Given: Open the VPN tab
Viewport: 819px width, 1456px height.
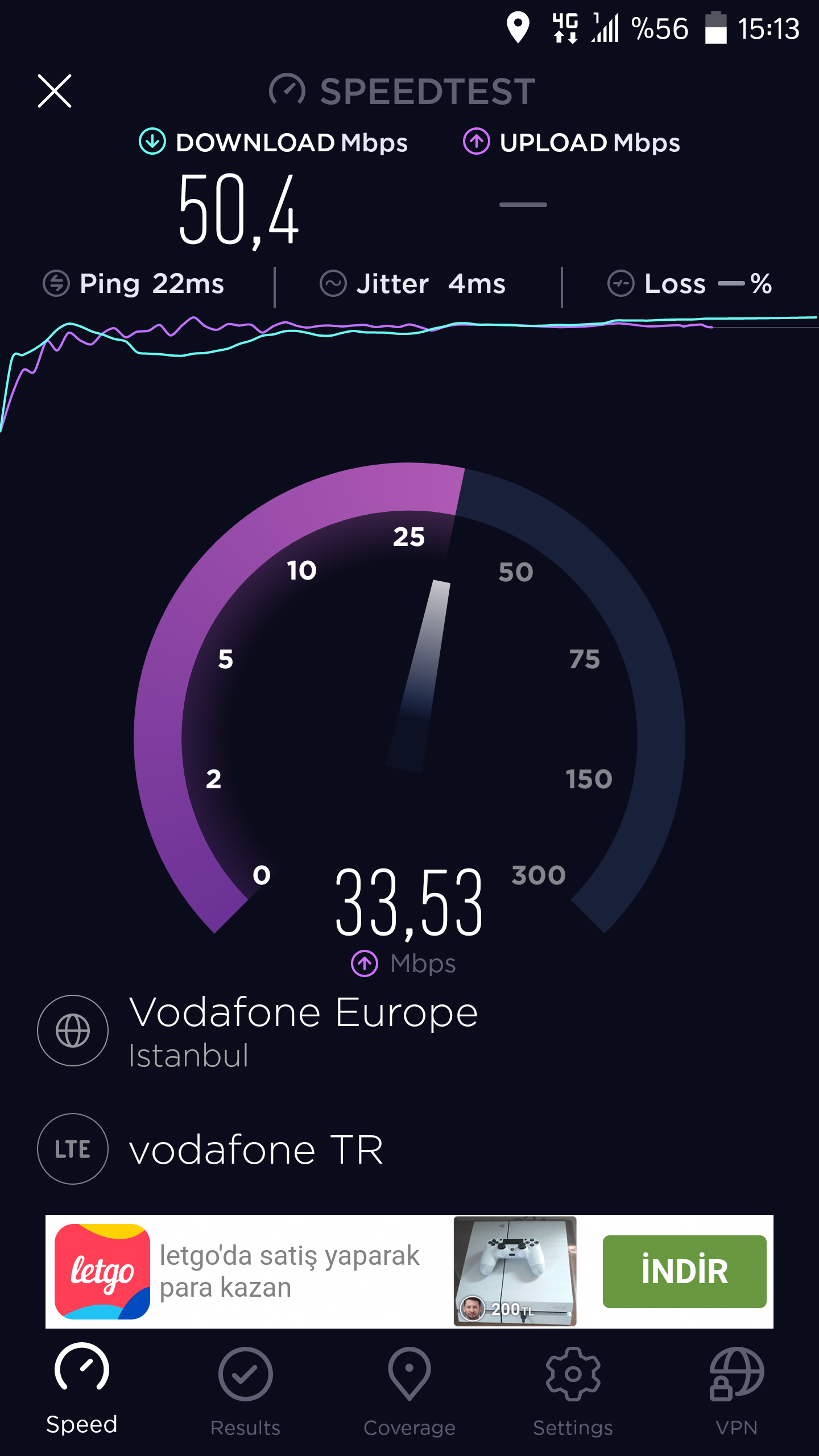Looking at the screenshot, I should (x=737, y=1392).
